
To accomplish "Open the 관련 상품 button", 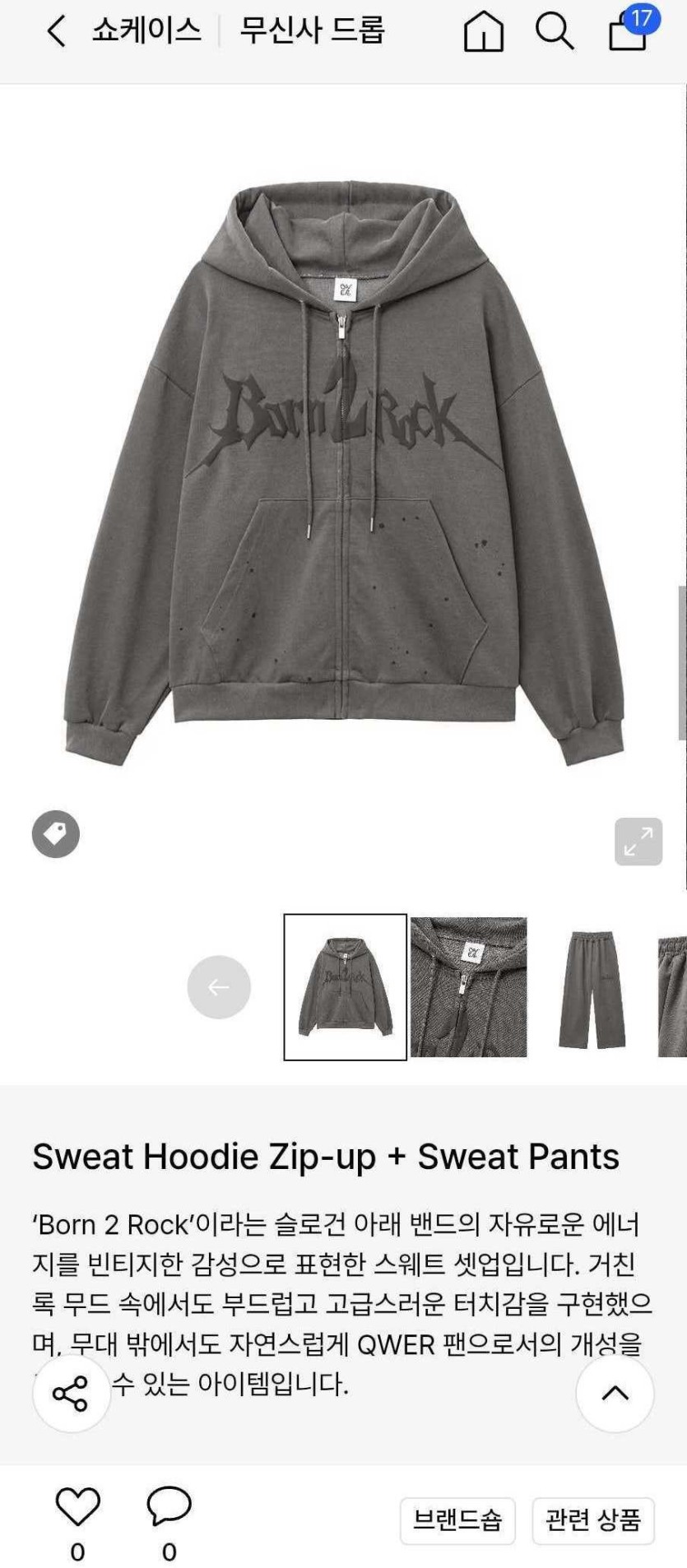I will point(592,1520).
